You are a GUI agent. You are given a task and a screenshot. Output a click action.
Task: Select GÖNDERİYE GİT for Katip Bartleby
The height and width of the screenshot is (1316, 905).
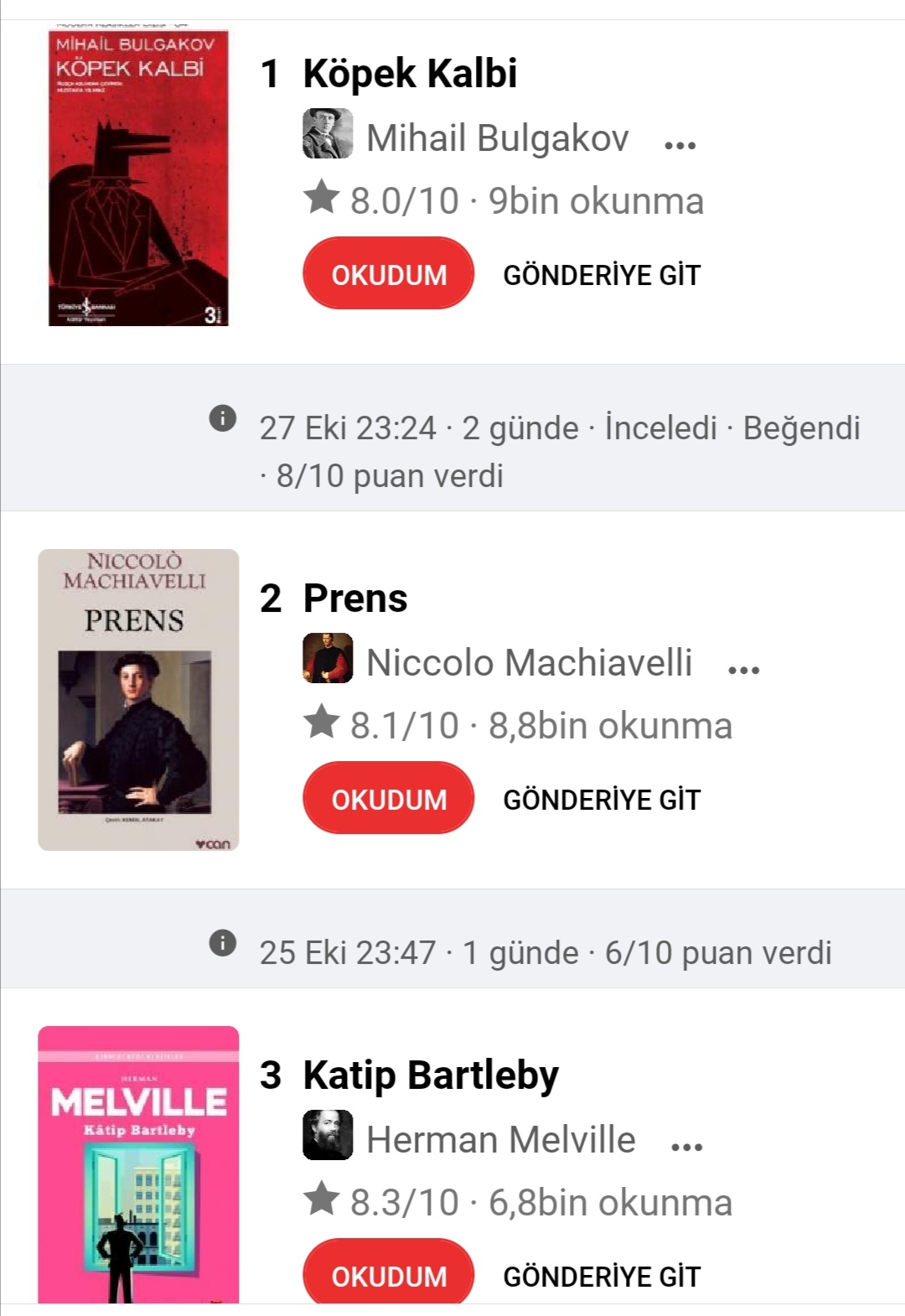click(602, 1277)
